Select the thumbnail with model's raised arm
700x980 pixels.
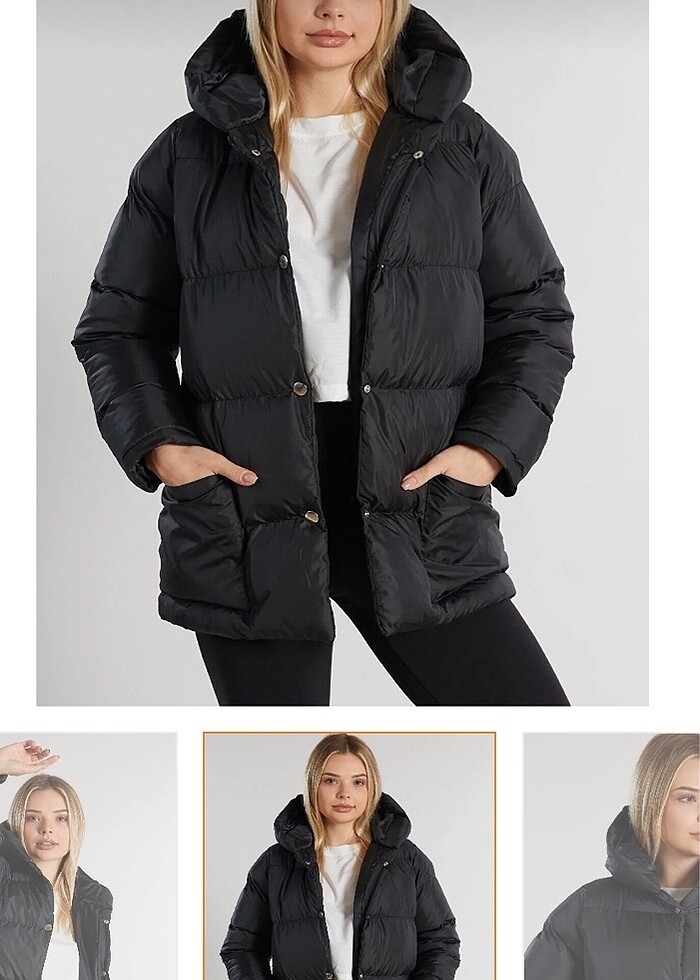(x=88, y=857)
